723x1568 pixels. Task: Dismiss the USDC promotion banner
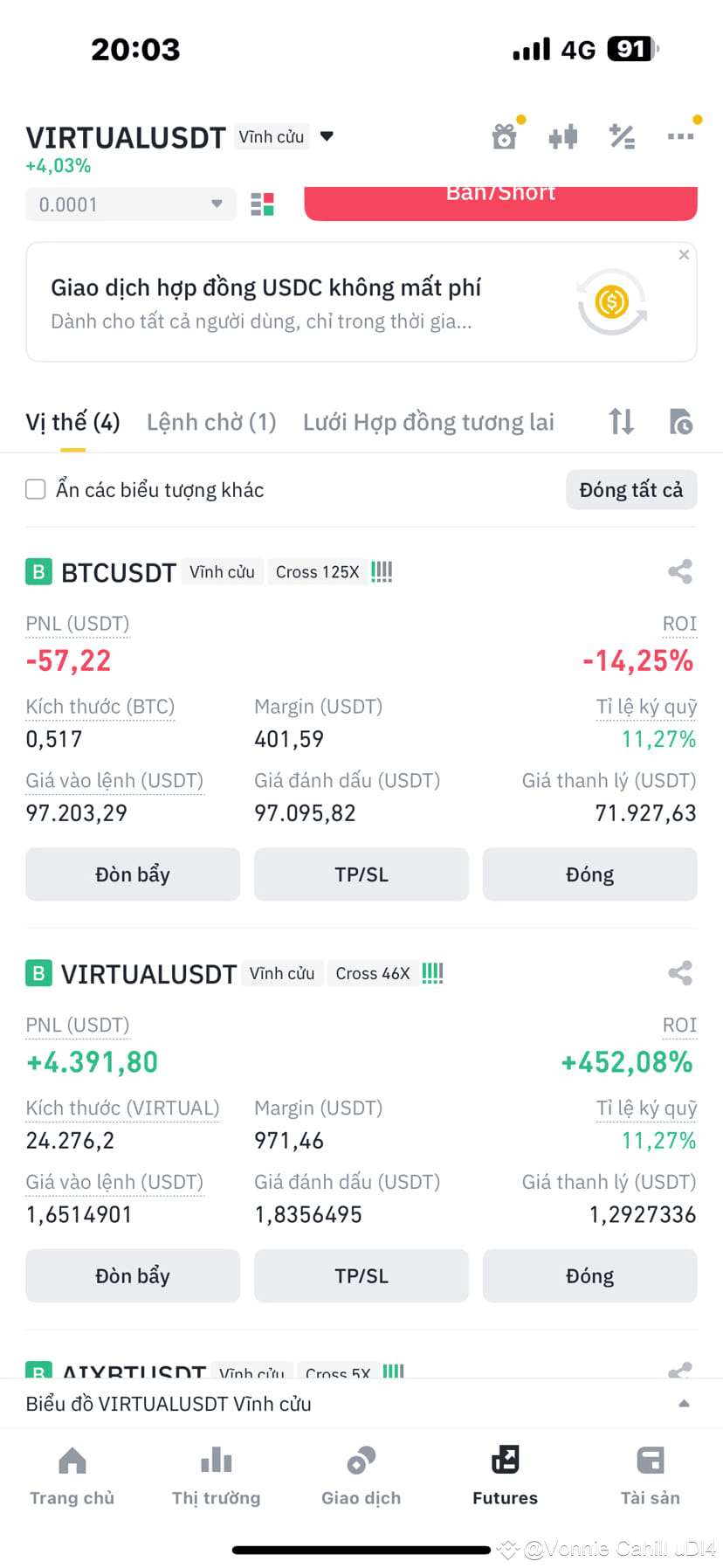684,254
